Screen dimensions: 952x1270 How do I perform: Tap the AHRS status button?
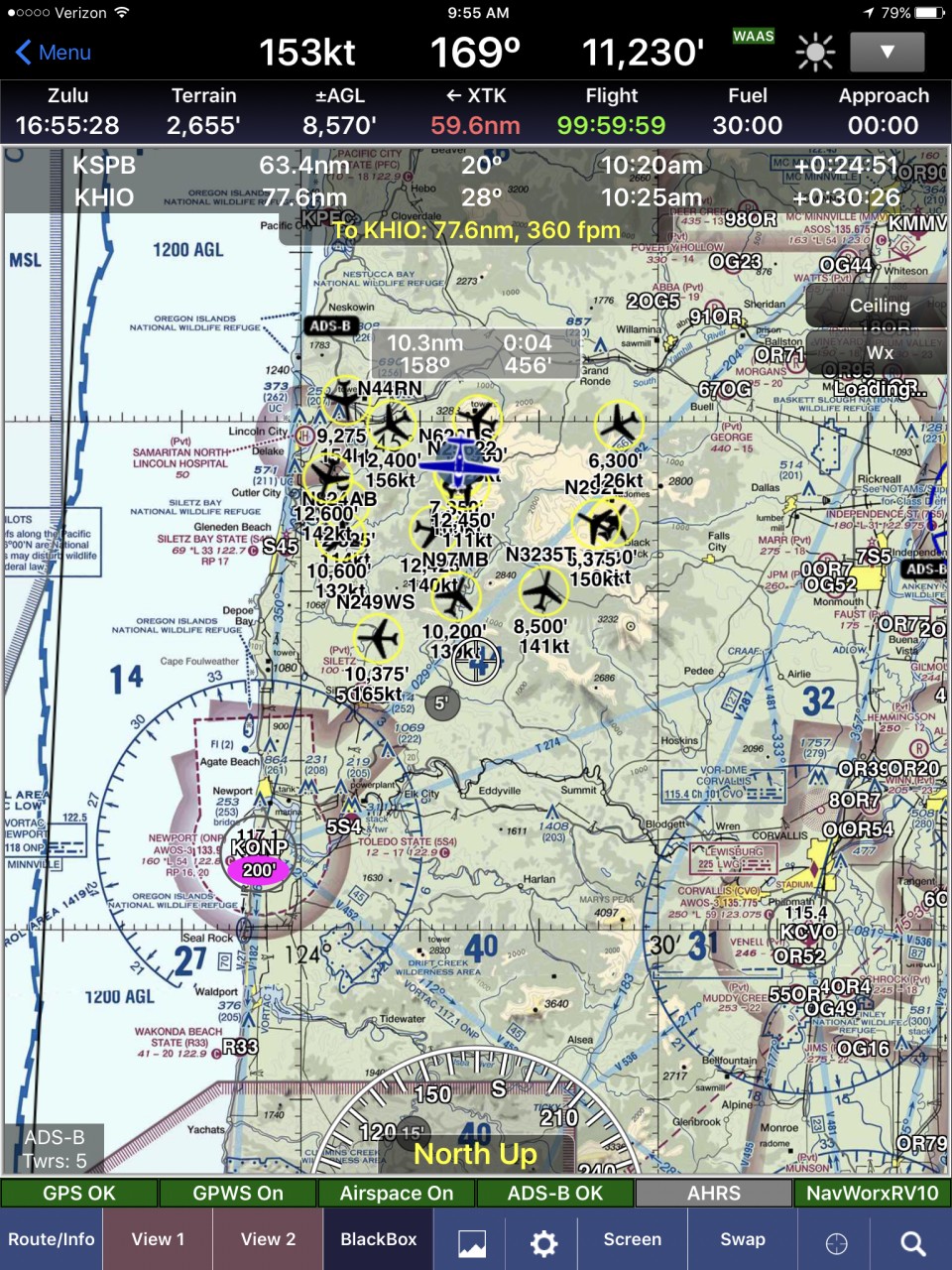click(713, 1193)
